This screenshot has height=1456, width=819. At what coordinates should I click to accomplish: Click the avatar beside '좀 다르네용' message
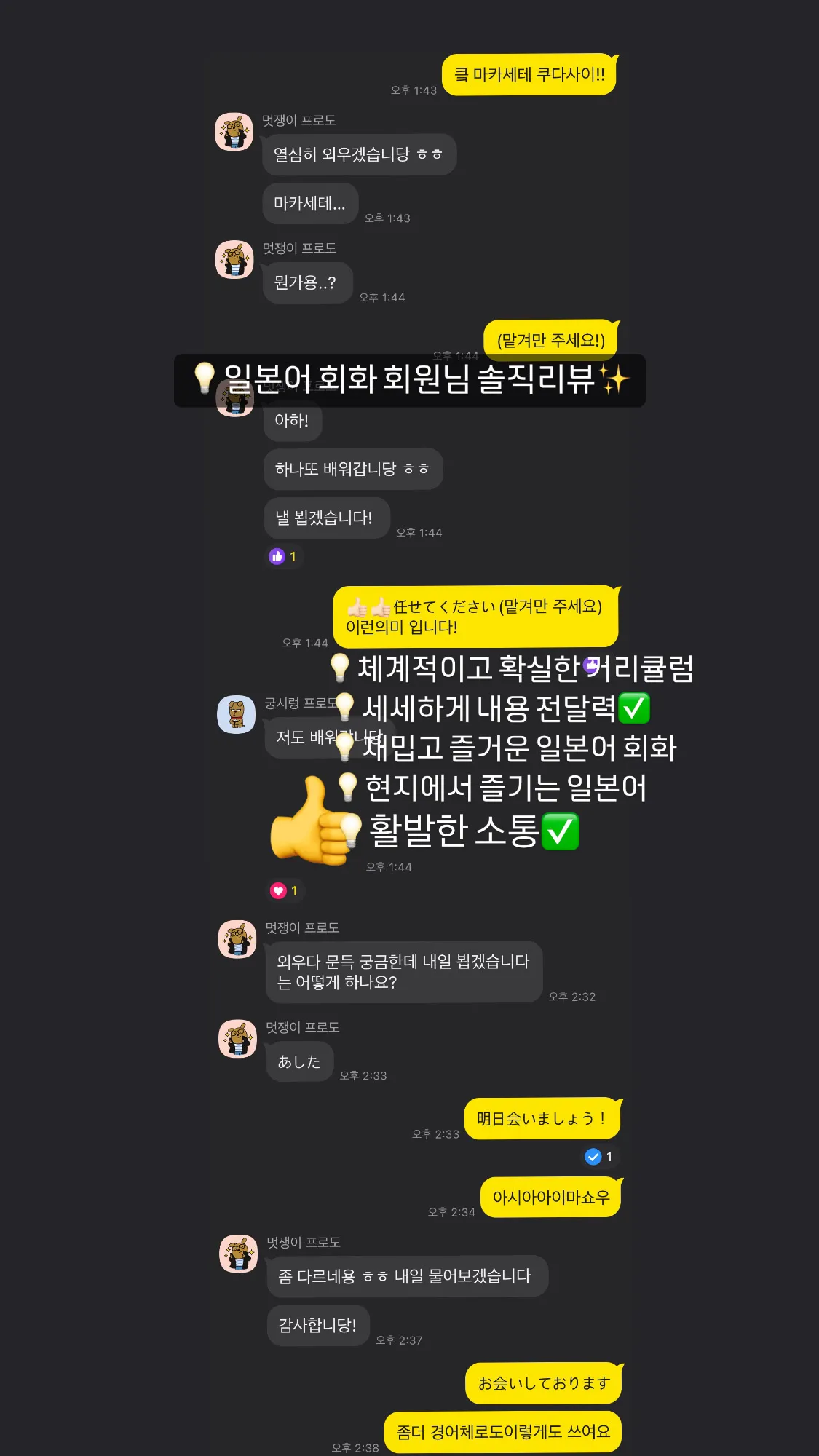(x=237, y=1256)
